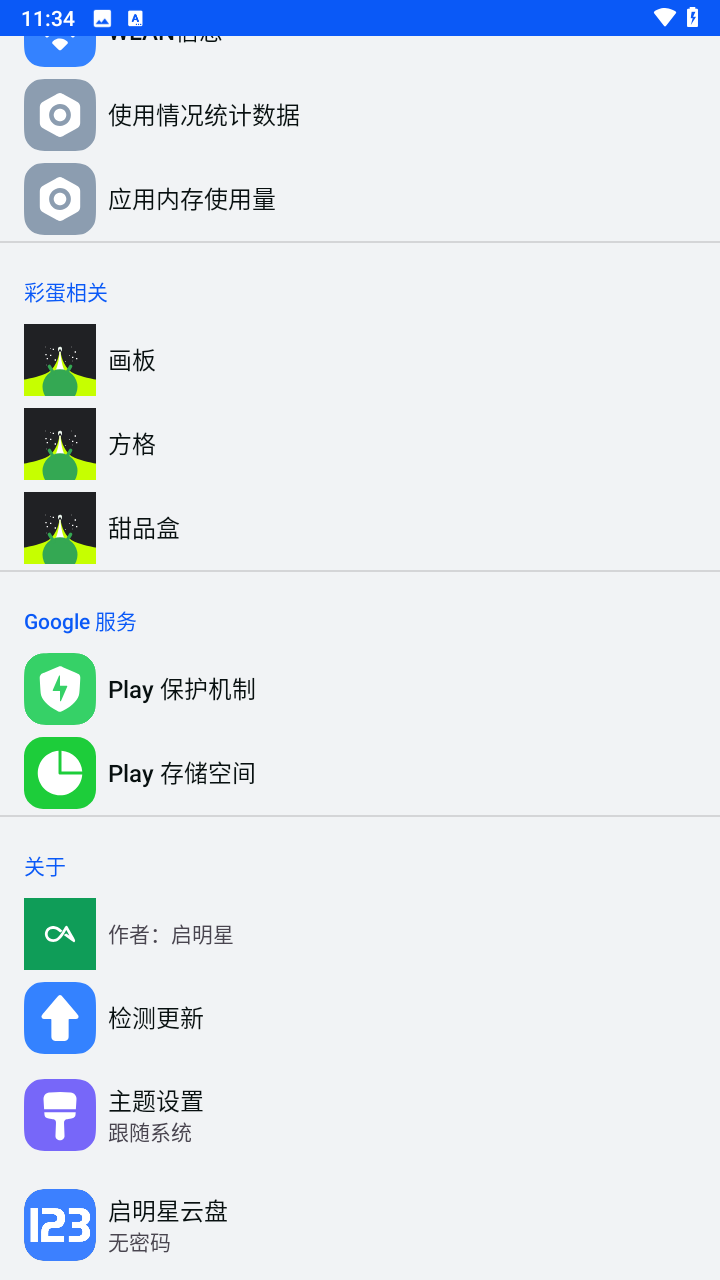Image resolution: width=720 pixels, height=1280 pixels.
Task: Open the Play 存储空间 pie chart icon
Action: pos(59,773)
